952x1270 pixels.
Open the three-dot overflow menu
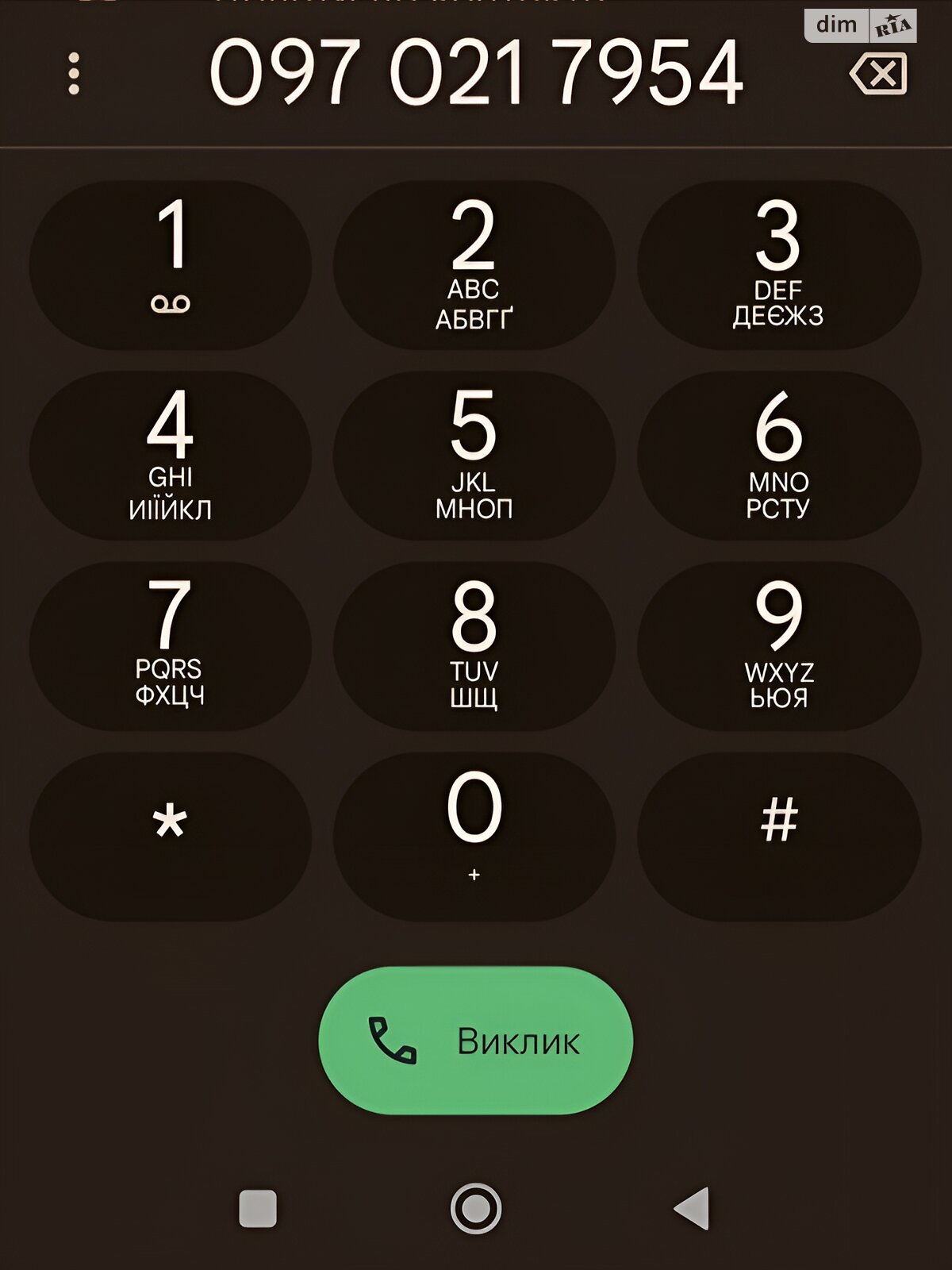click(x=74, y=74)
